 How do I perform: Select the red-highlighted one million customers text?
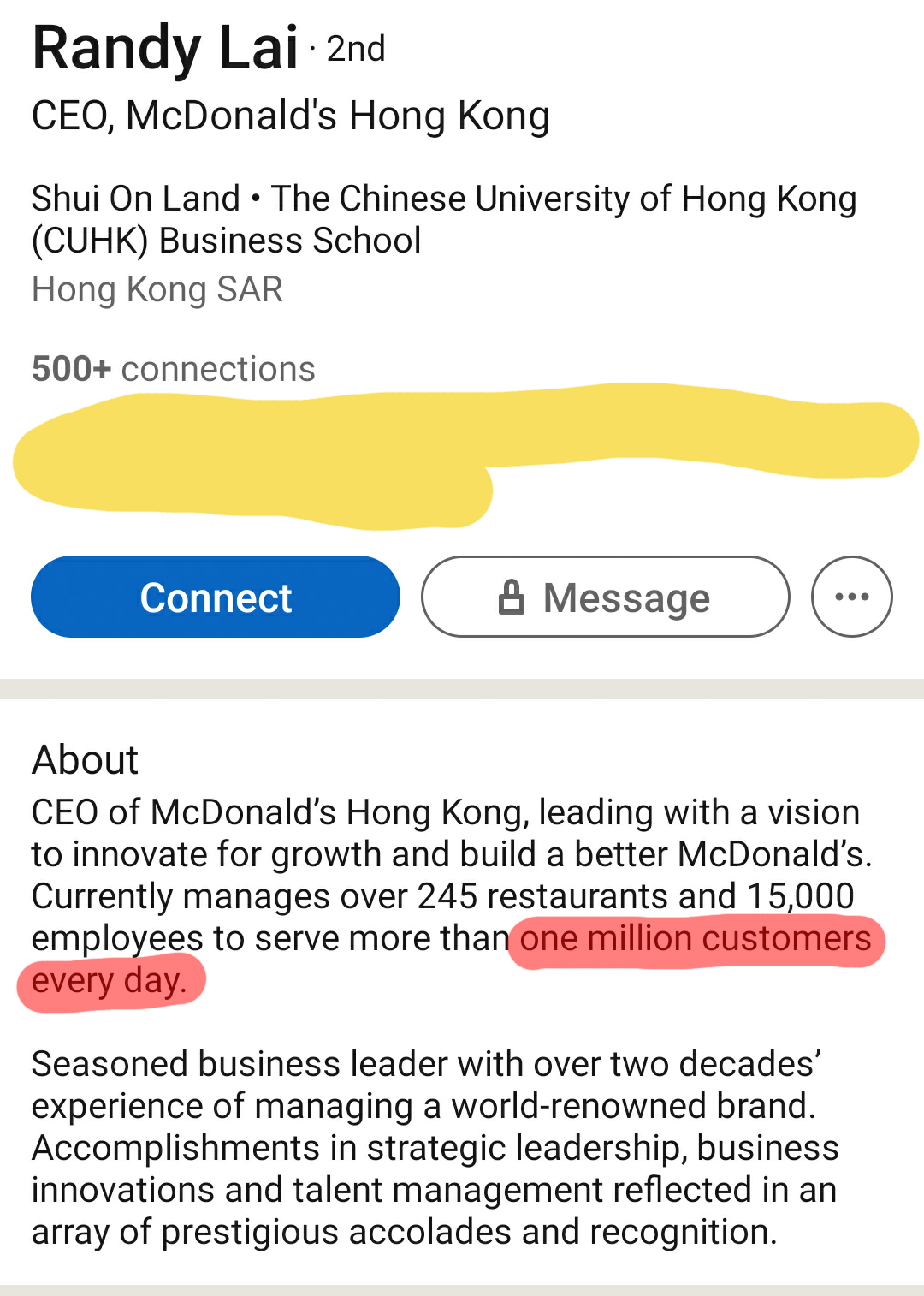click(695, 938)
